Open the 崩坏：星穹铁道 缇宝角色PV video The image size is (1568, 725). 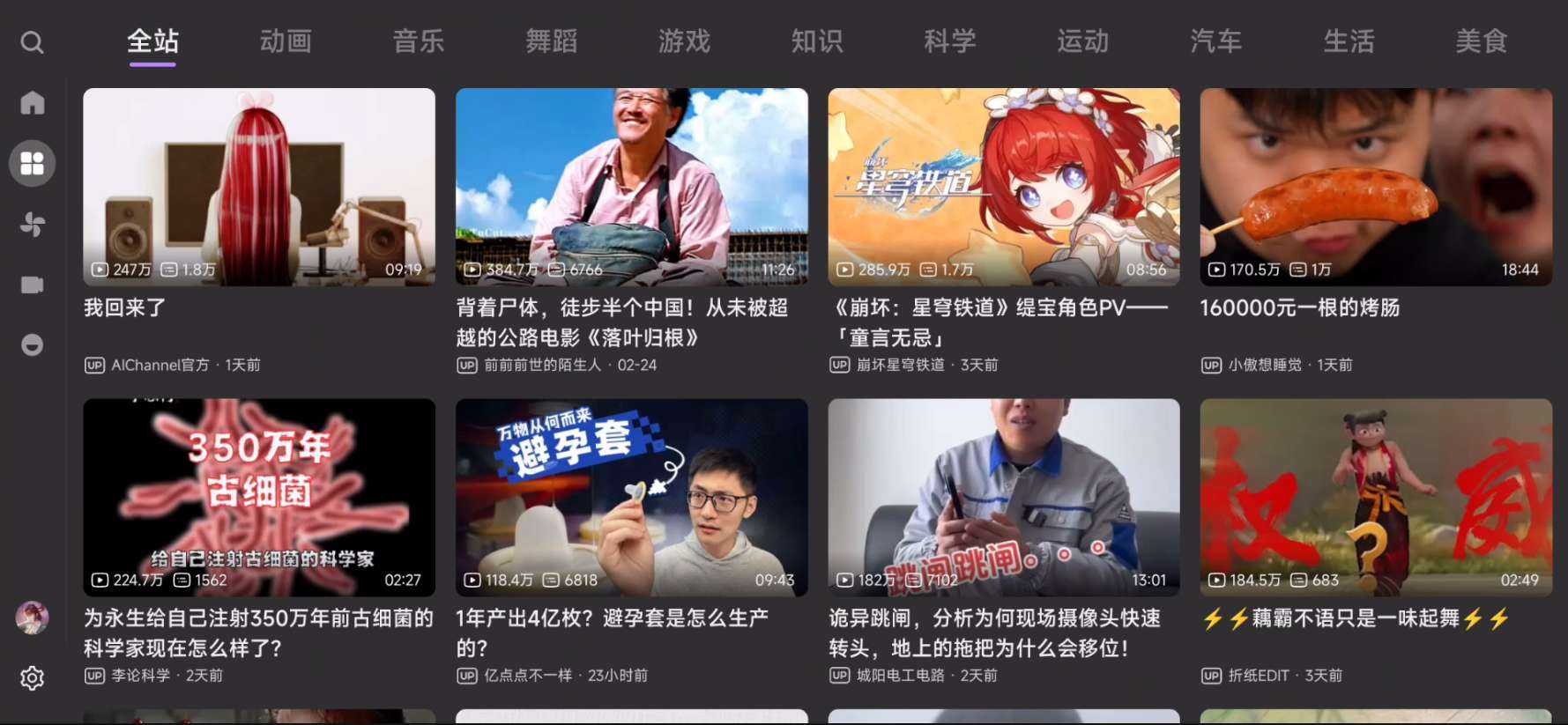(1004, 187)
